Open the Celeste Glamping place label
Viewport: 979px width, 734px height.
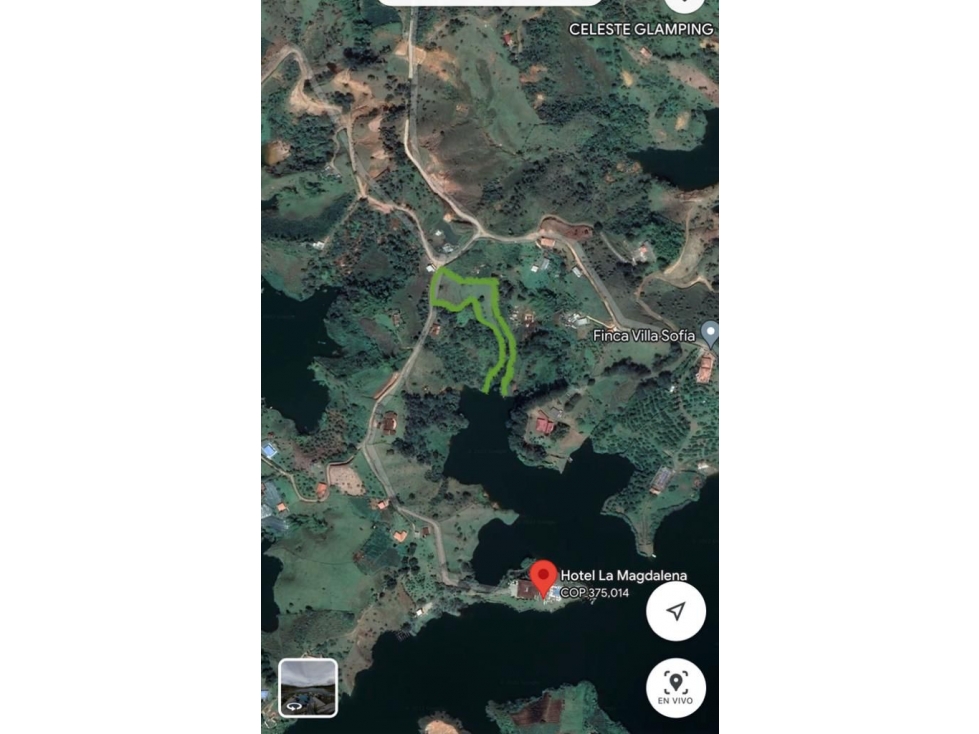(x=641, y=29)
